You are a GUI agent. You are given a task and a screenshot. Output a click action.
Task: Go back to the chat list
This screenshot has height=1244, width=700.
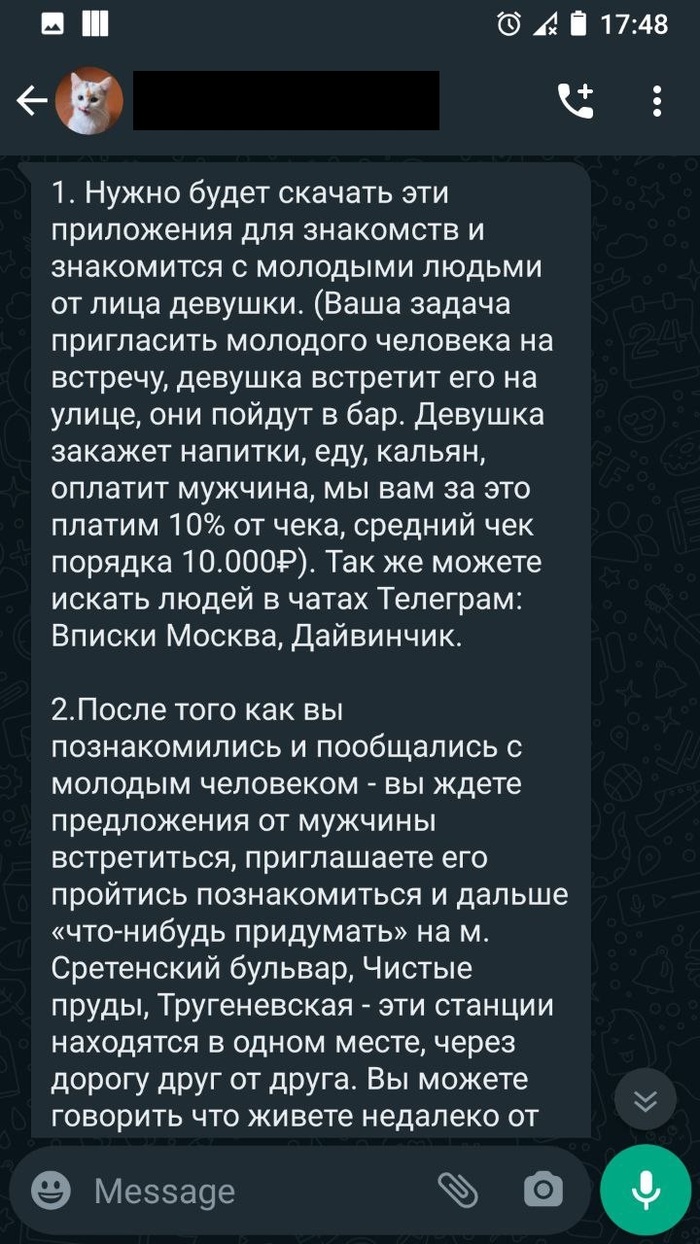(x=32, y=101)
